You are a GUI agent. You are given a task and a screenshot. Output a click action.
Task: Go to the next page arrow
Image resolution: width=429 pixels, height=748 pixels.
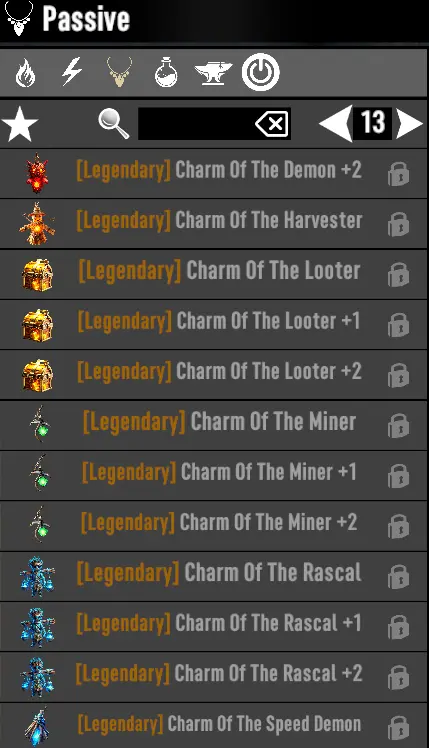pos(409,124)
